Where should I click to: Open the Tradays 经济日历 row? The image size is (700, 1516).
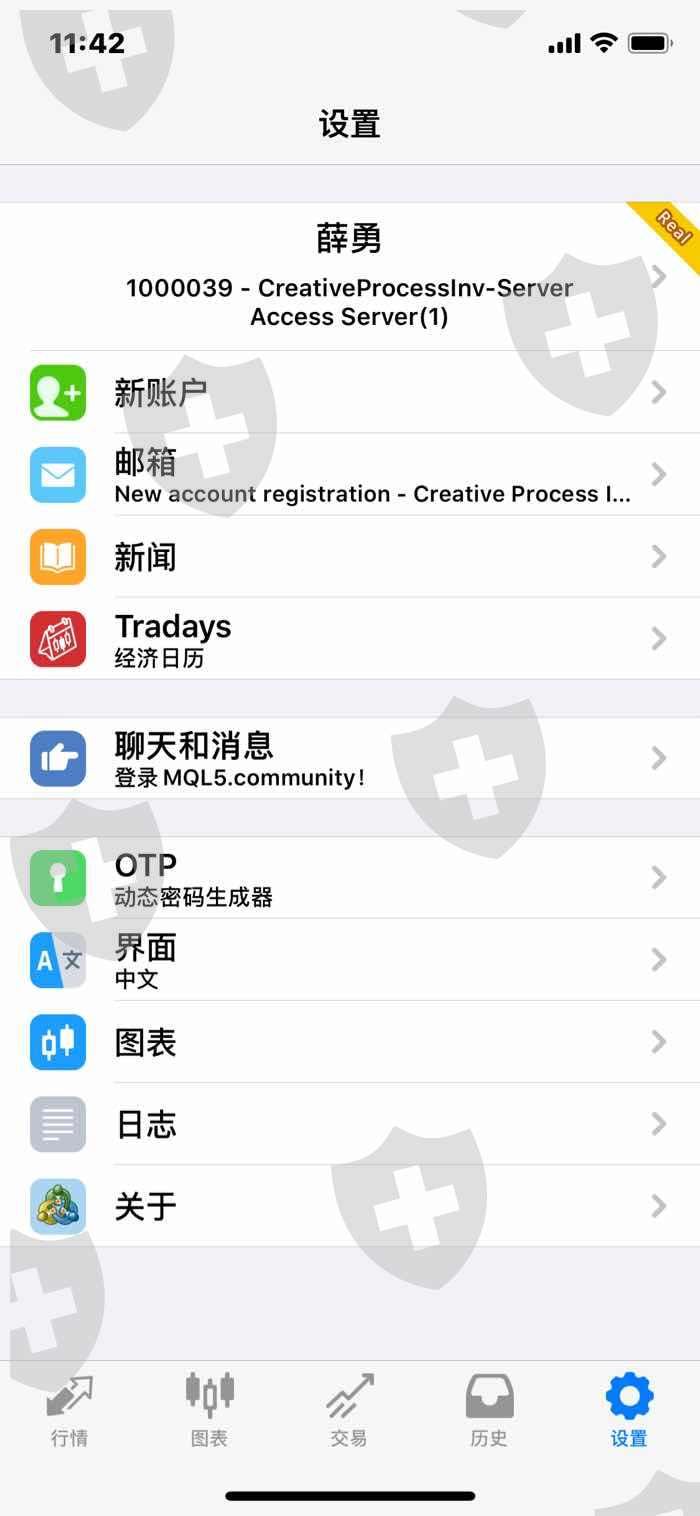click(x=350, y=639)
